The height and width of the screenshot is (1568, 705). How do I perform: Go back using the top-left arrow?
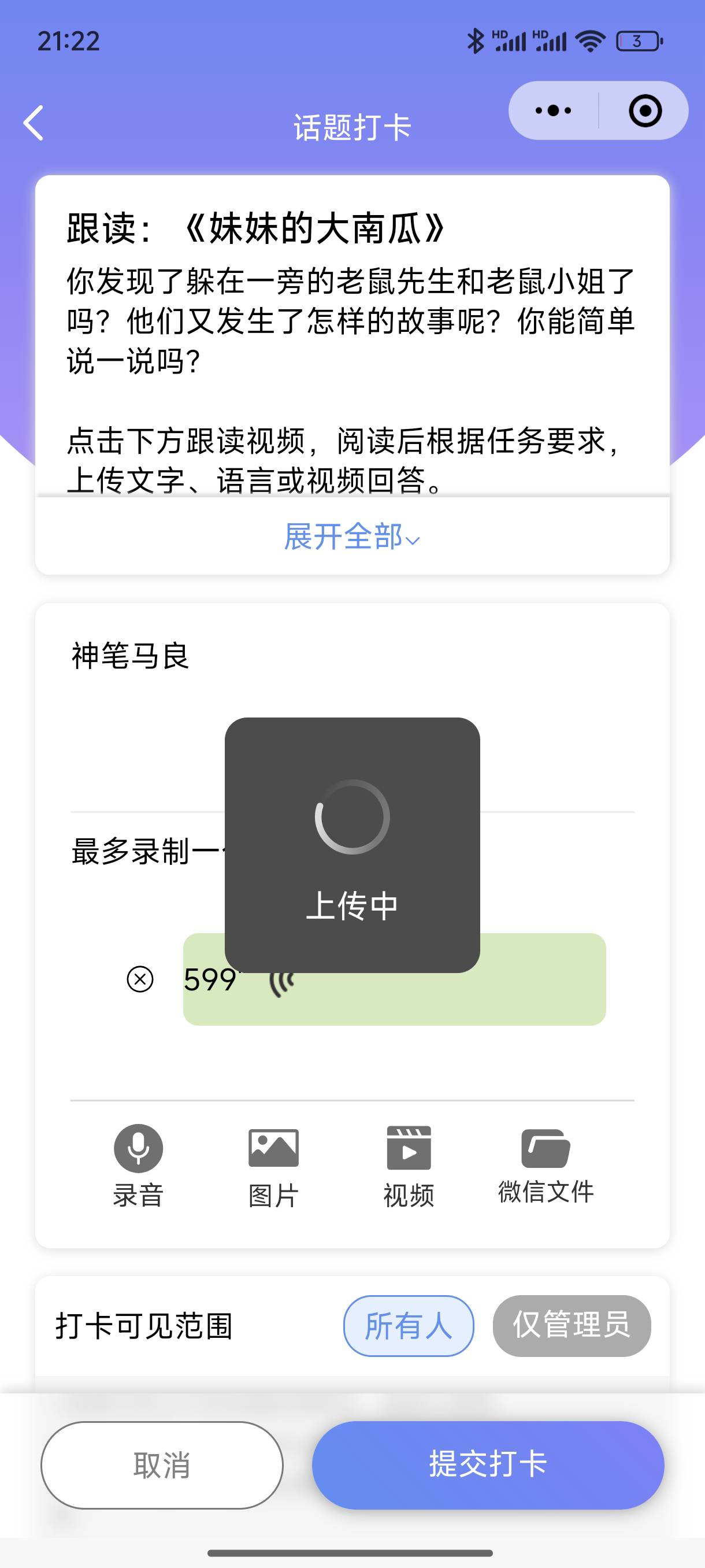coord(34,123)
